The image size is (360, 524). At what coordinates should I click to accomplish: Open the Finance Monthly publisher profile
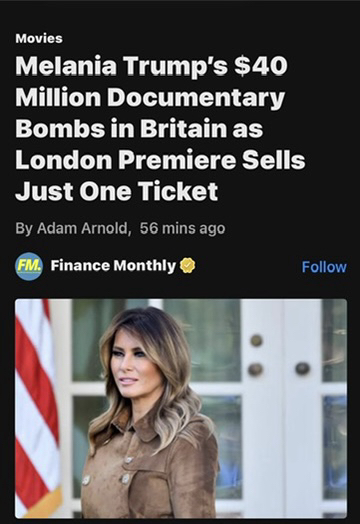click(x=113, y=266)
